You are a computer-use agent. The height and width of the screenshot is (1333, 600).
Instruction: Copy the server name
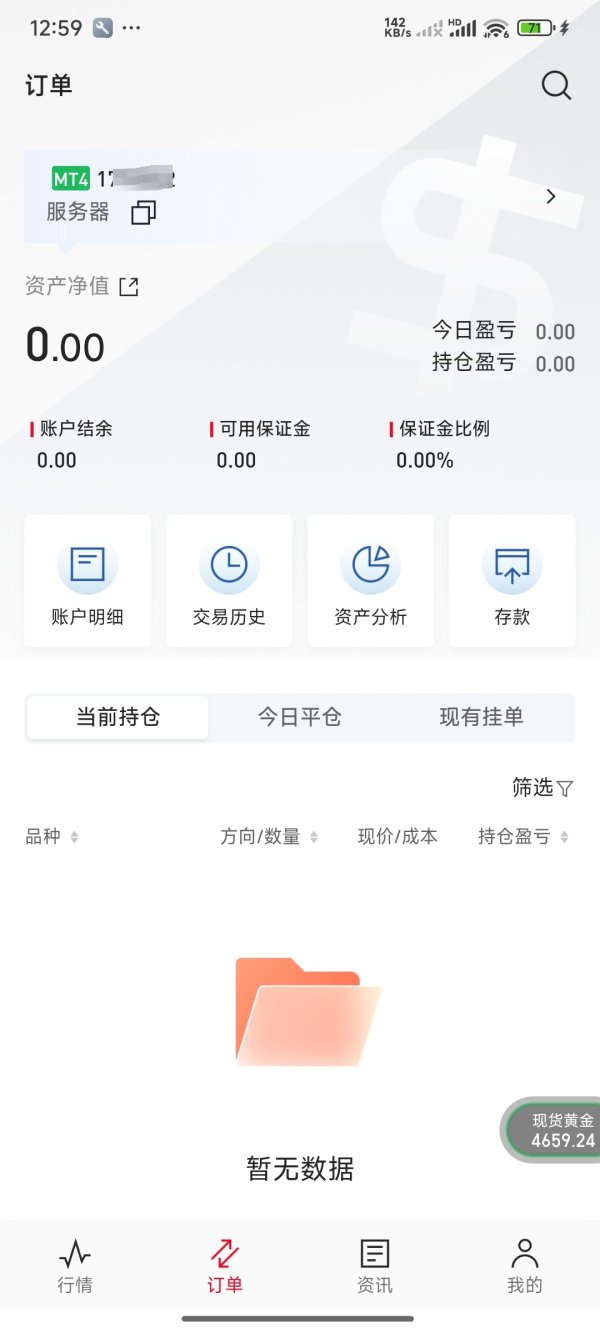(144, 212)
